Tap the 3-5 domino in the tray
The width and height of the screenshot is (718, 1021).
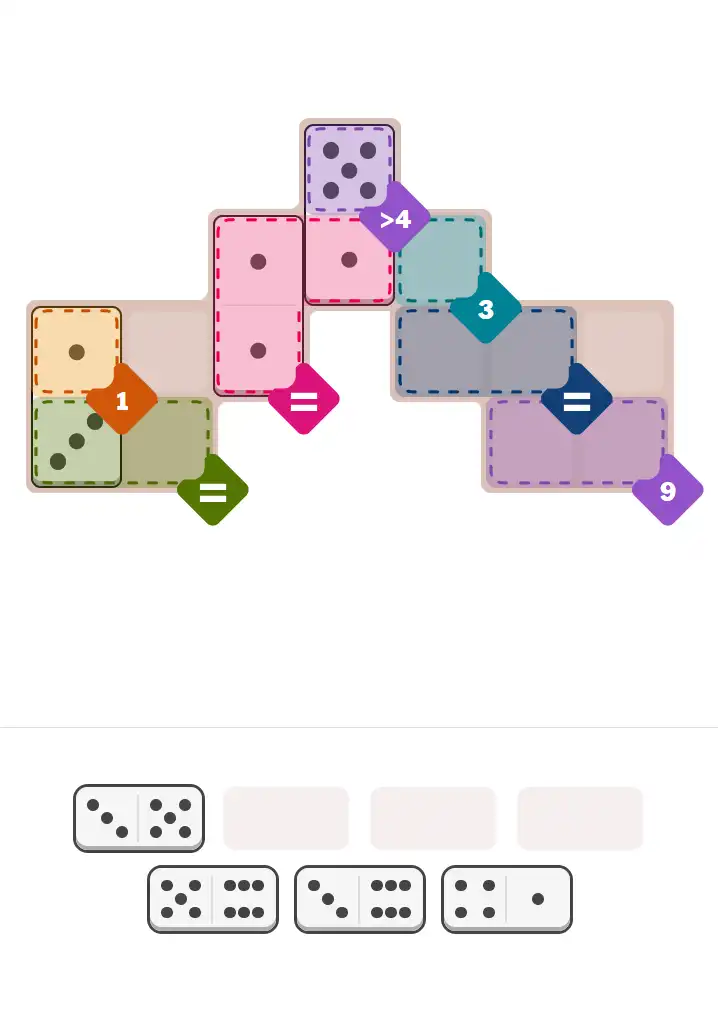139,818
